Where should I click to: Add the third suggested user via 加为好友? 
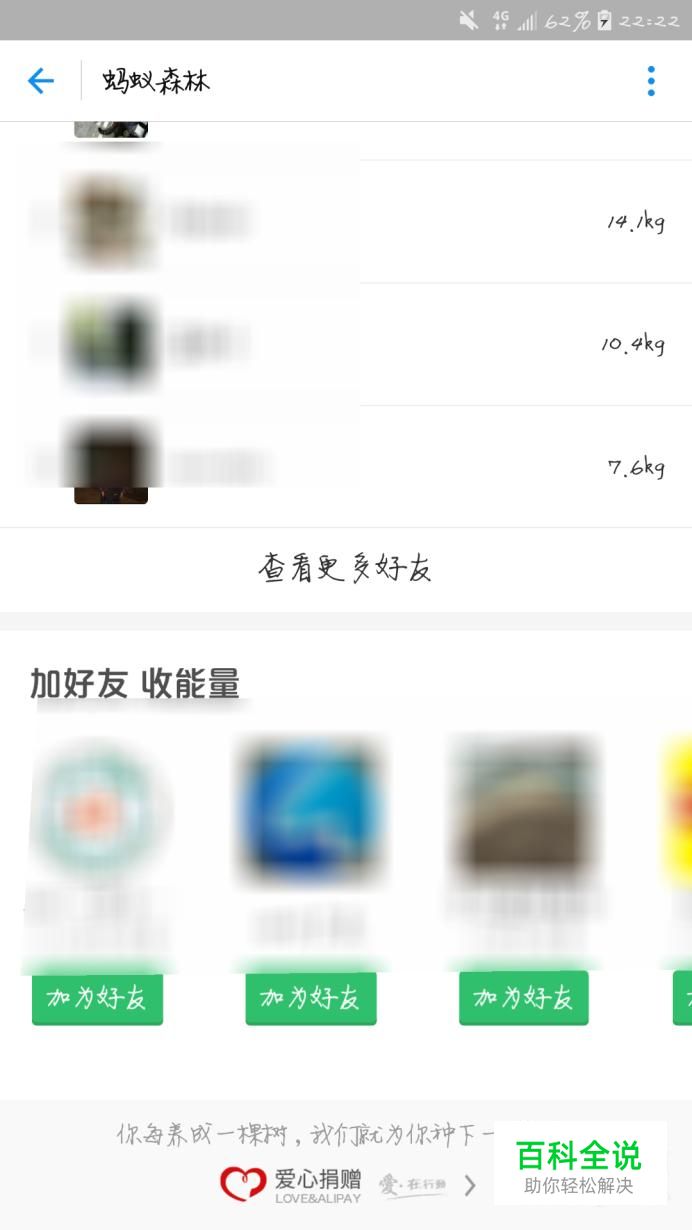click(524, 998)
